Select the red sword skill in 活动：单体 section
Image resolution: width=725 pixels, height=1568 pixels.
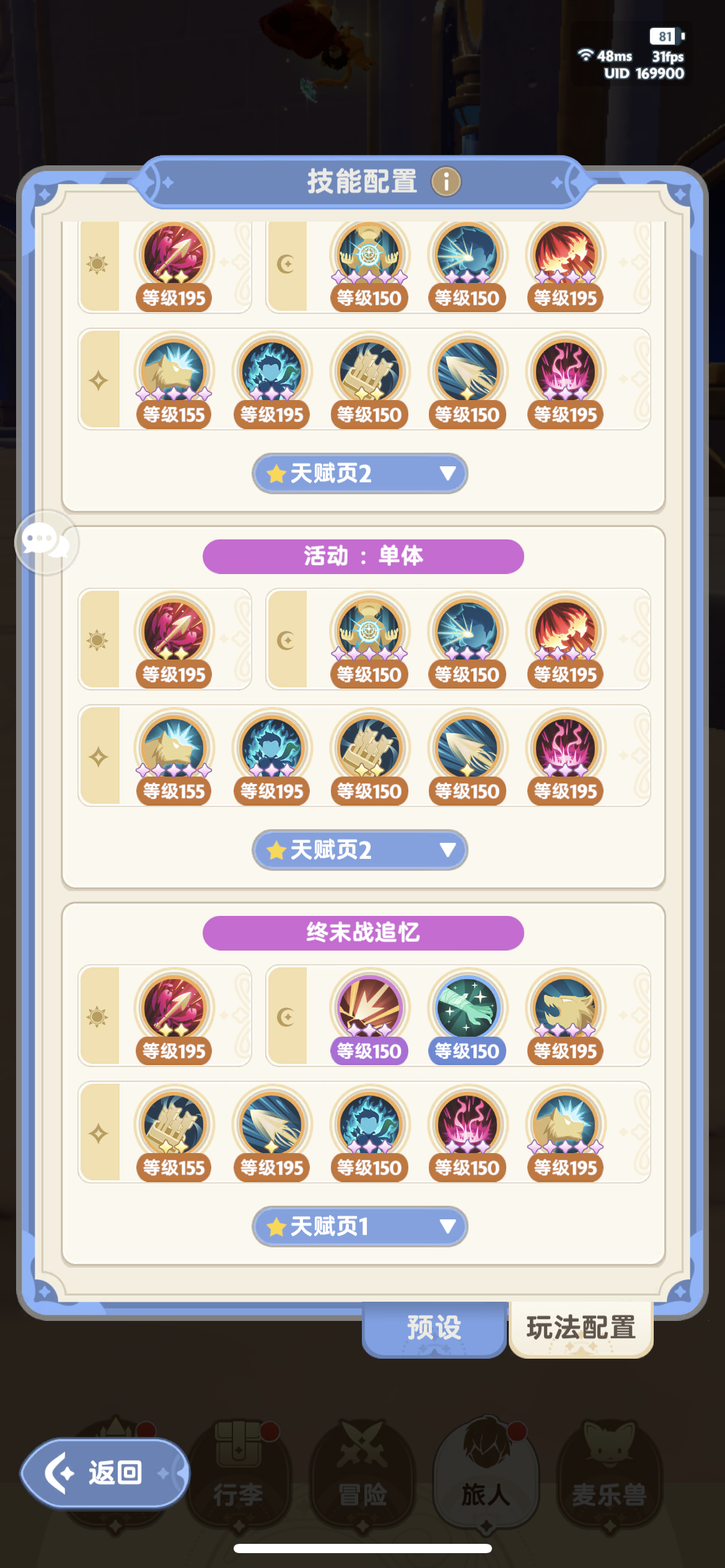click(174, 632)
